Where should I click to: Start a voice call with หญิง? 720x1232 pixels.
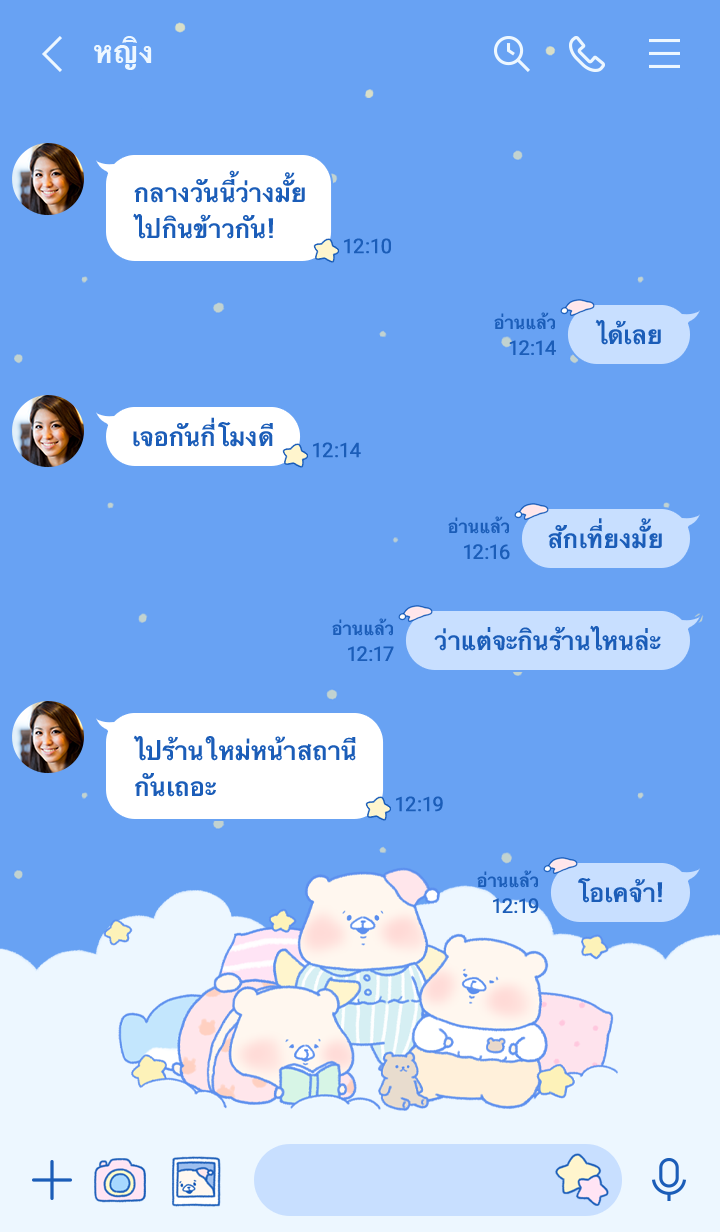[x=587, y=54]
